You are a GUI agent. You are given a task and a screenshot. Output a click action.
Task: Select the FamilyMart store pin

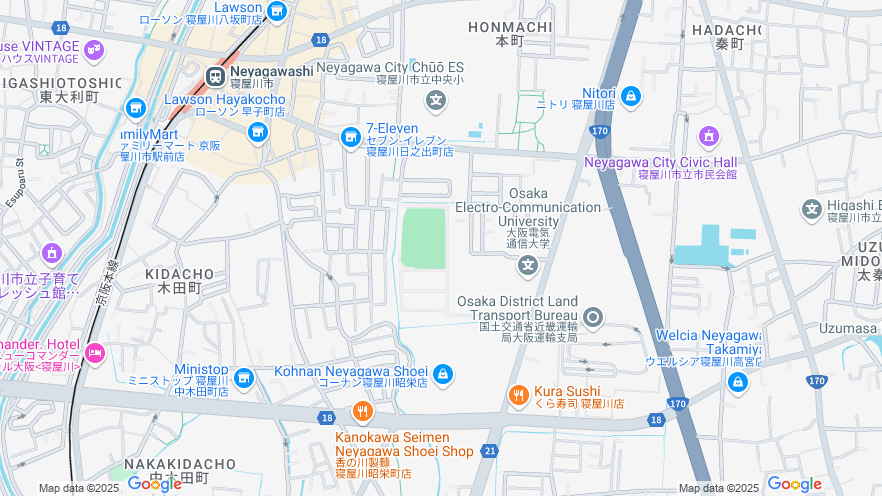tap(136, 108)
